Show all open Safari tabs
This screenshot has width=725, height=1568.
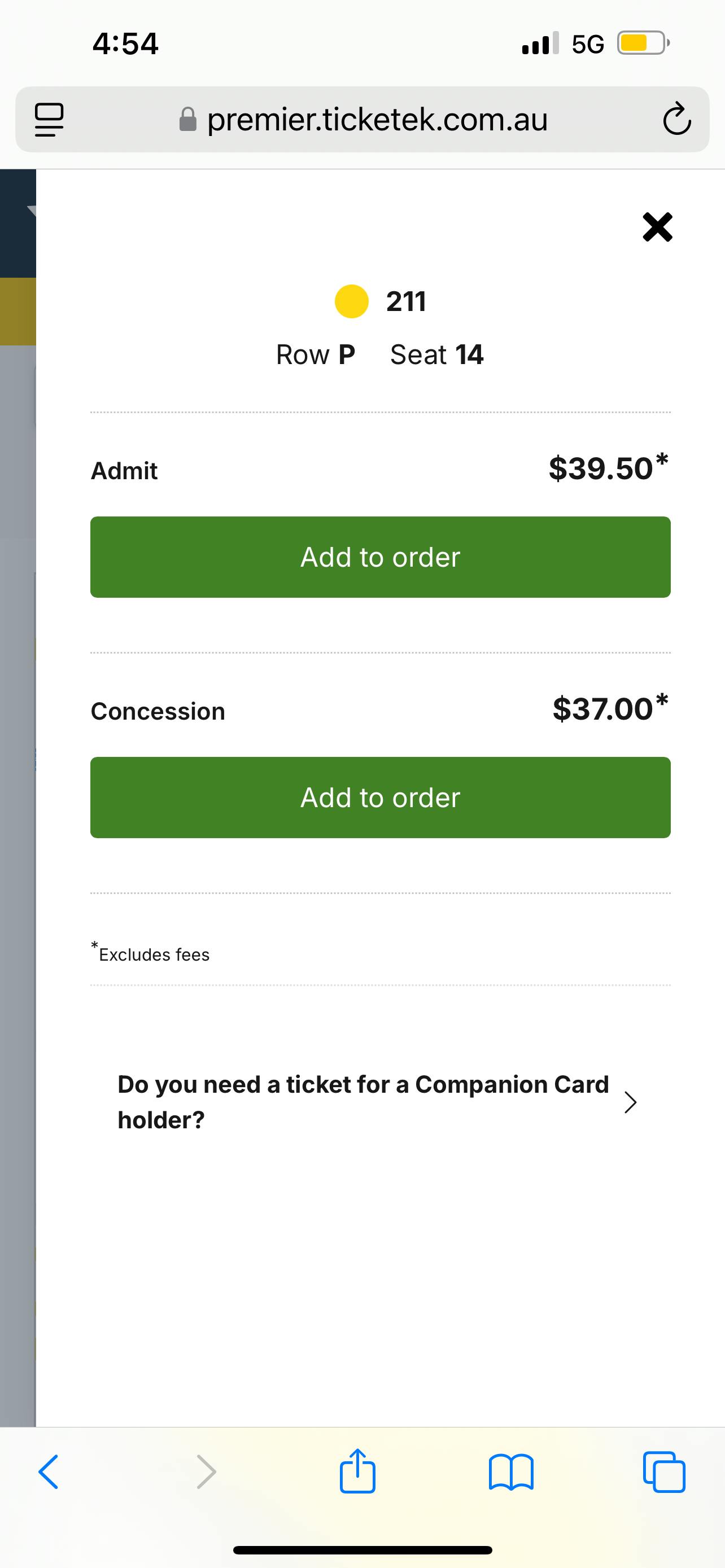(x=664, y=1472)
